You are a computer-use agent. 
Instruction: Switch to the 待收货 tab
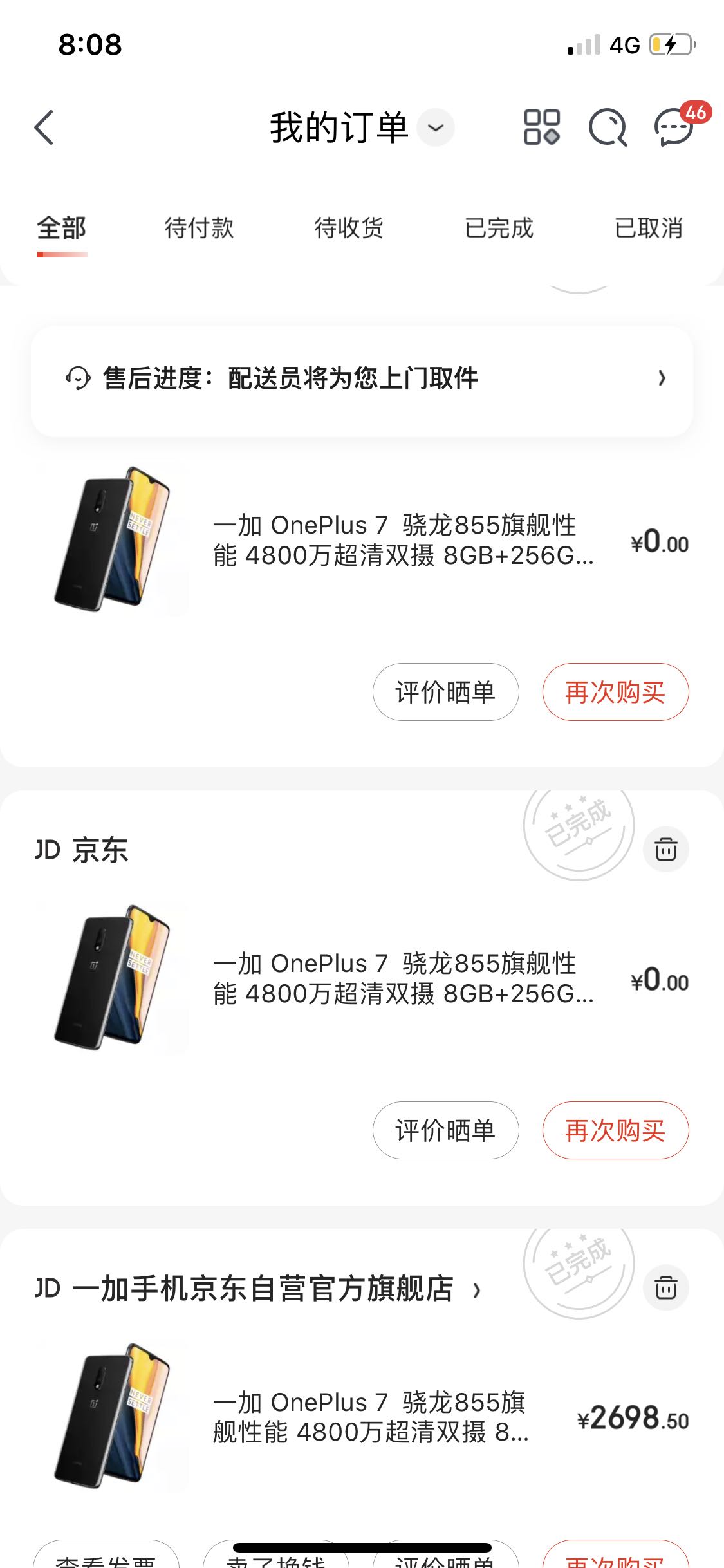pyautogui.click(x=349, y=228)
